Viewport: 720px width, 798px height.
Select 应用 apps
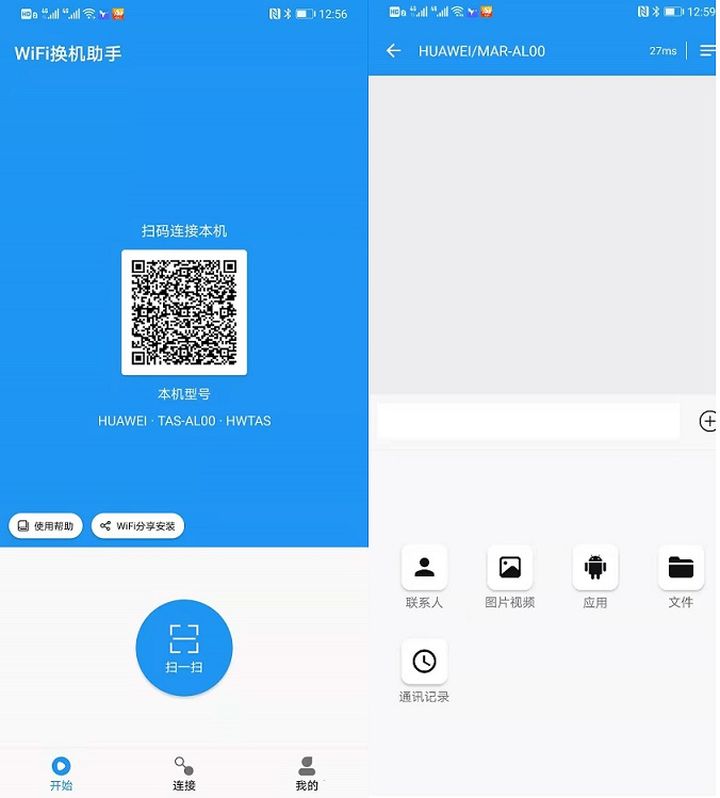(595, 568)
